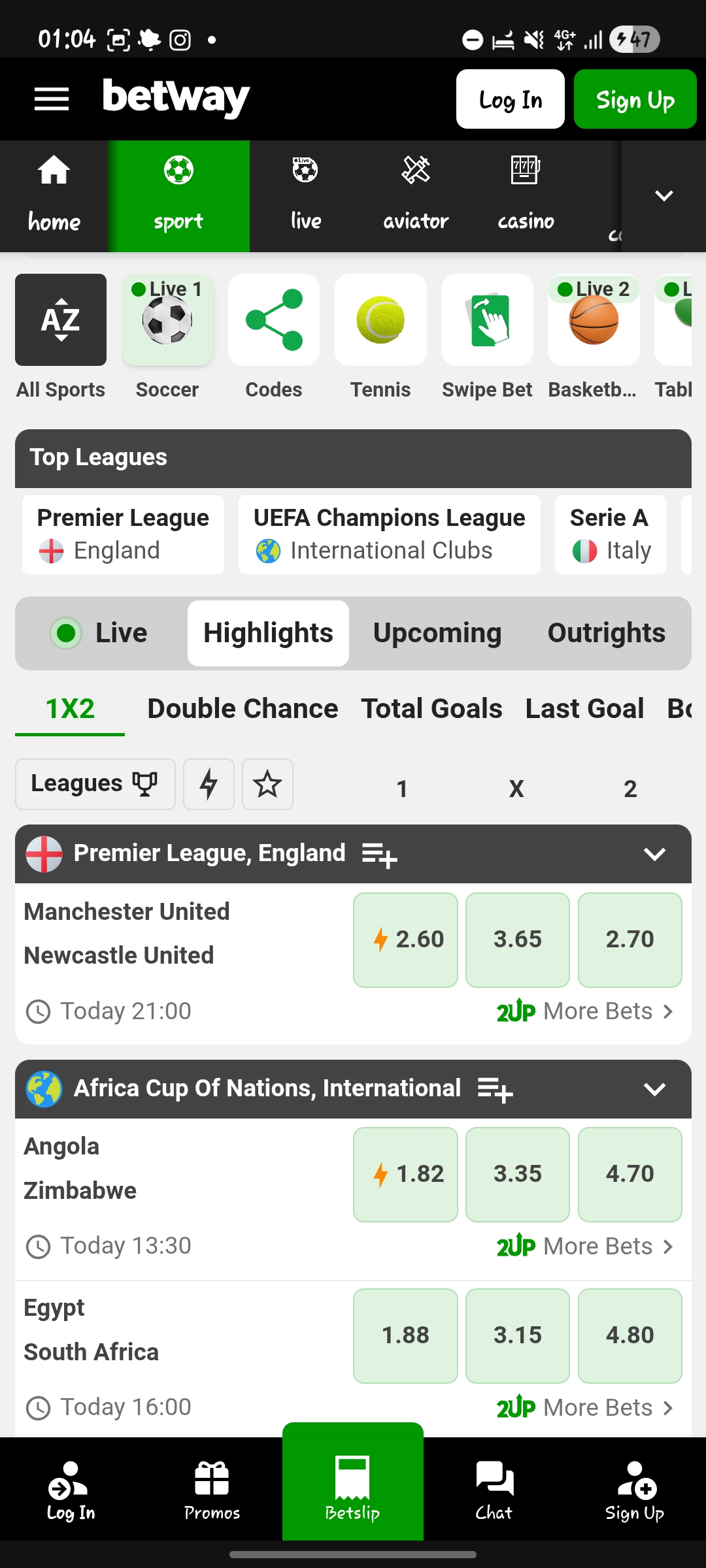The height and width of the screenshot is (1568, 706).
Task: Open the Codes section
Action: (x=274, y=320)
